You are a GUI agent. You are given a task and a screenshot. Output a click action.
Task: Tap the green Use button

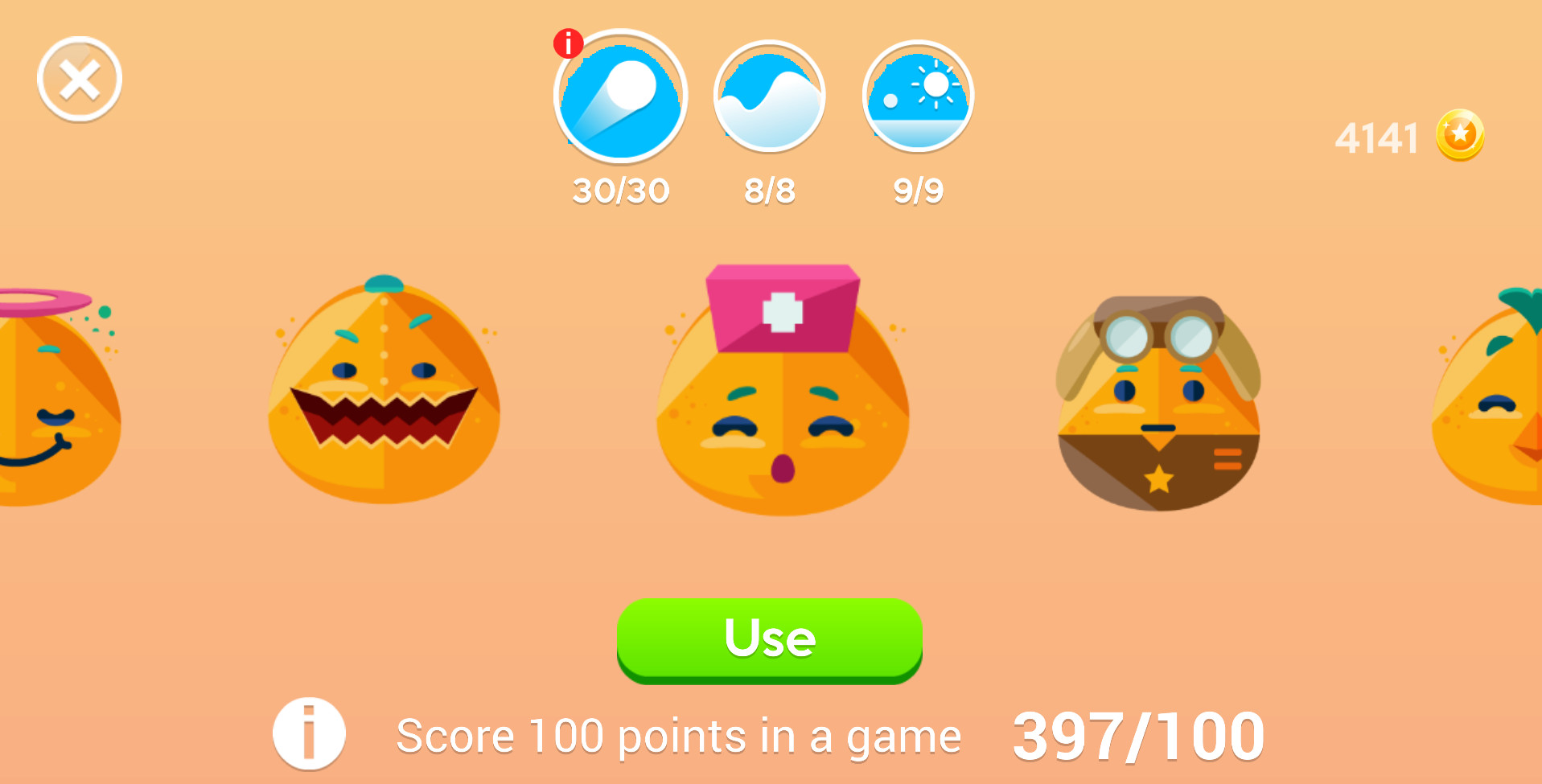(x=769, y=639)
